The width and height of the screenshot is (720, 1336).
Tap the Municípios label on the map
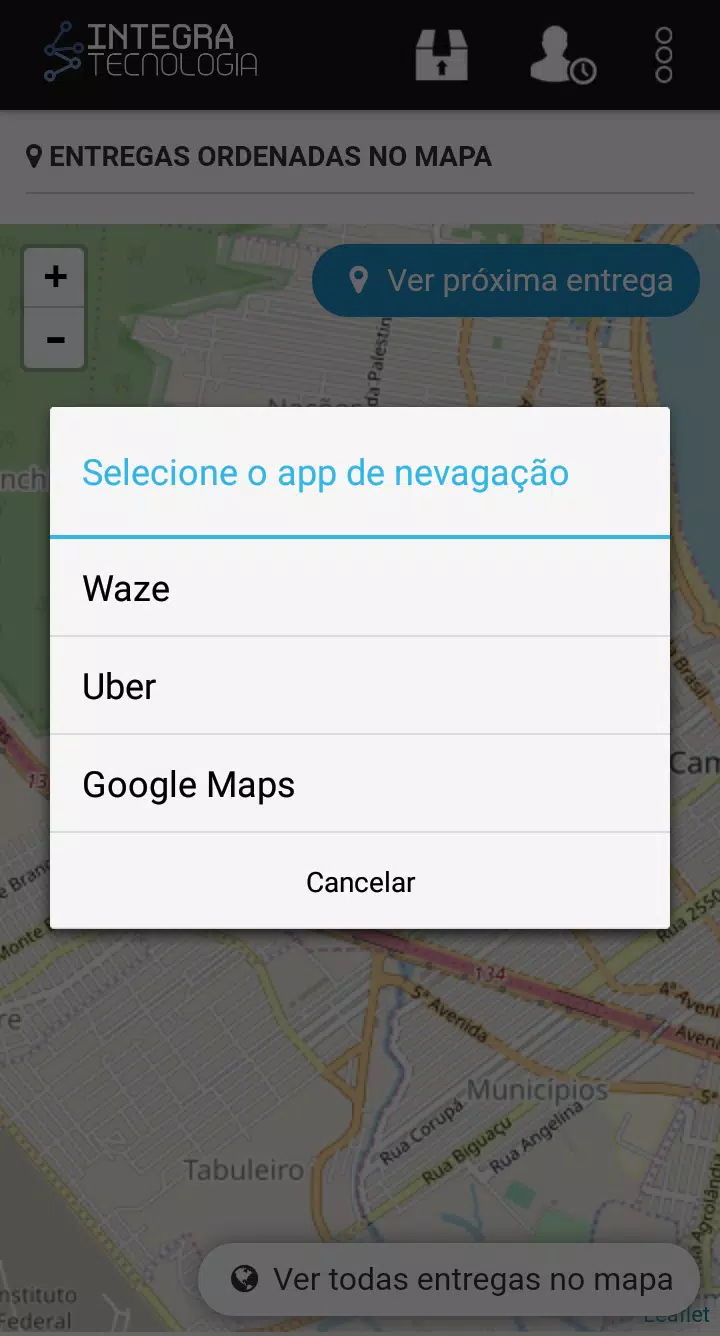click(537, 1090)
